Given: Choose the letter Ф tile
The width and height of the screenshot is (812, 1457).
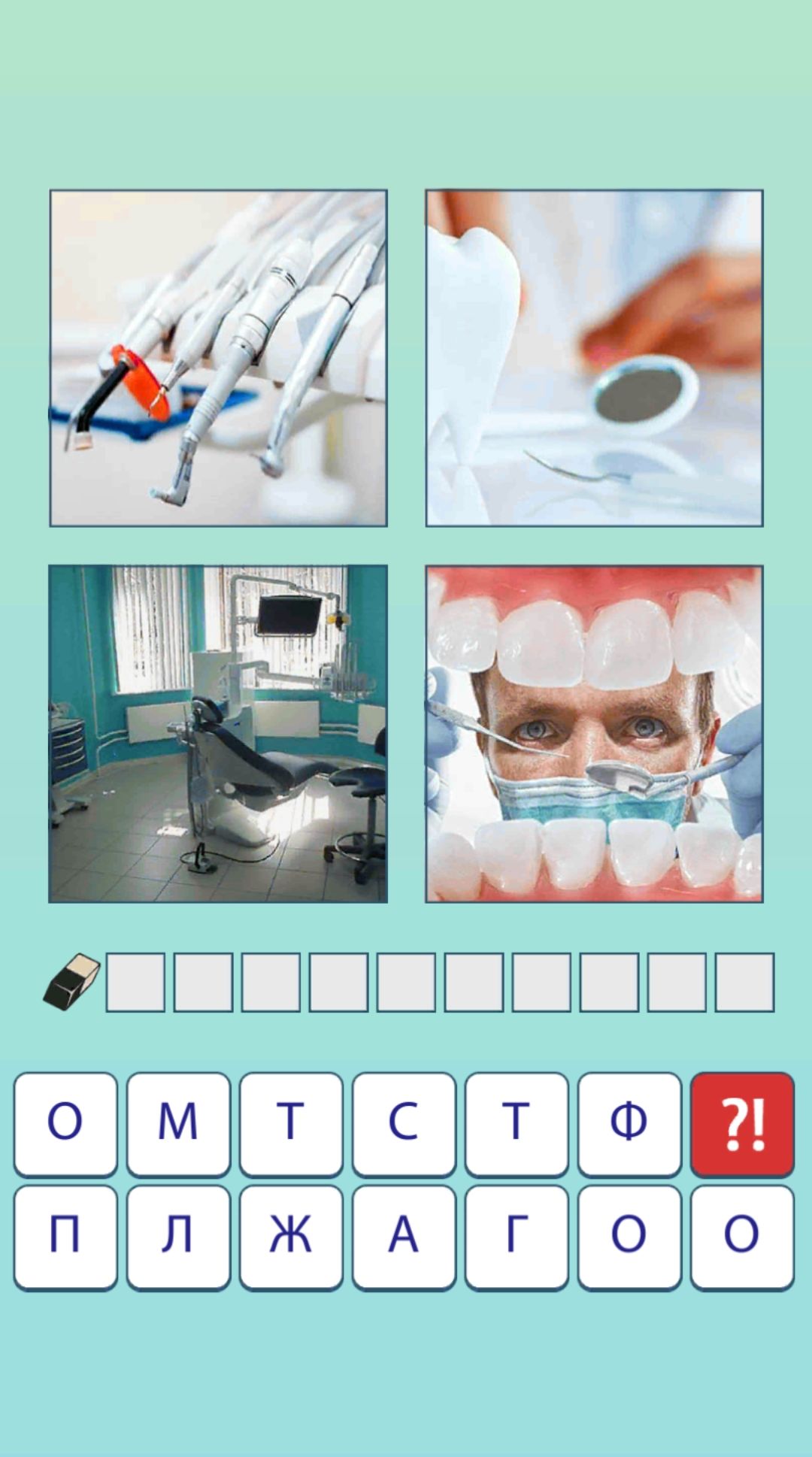Looking at the screenshot, I should (629, 1123).
